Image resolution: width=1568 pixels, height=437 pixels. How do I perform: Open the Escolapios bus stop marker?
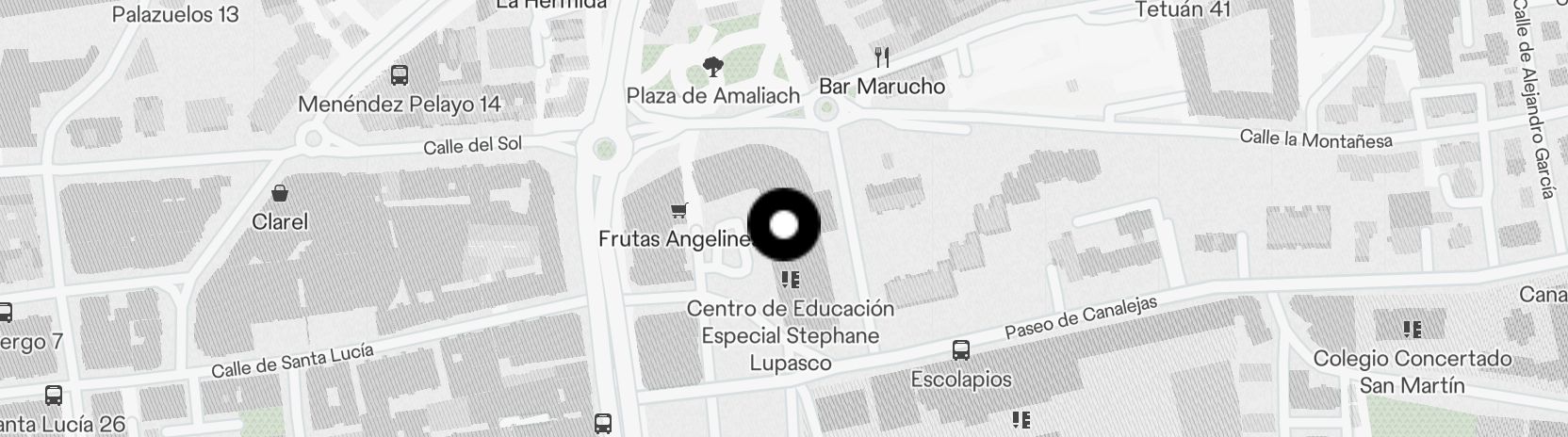[961, 350]
